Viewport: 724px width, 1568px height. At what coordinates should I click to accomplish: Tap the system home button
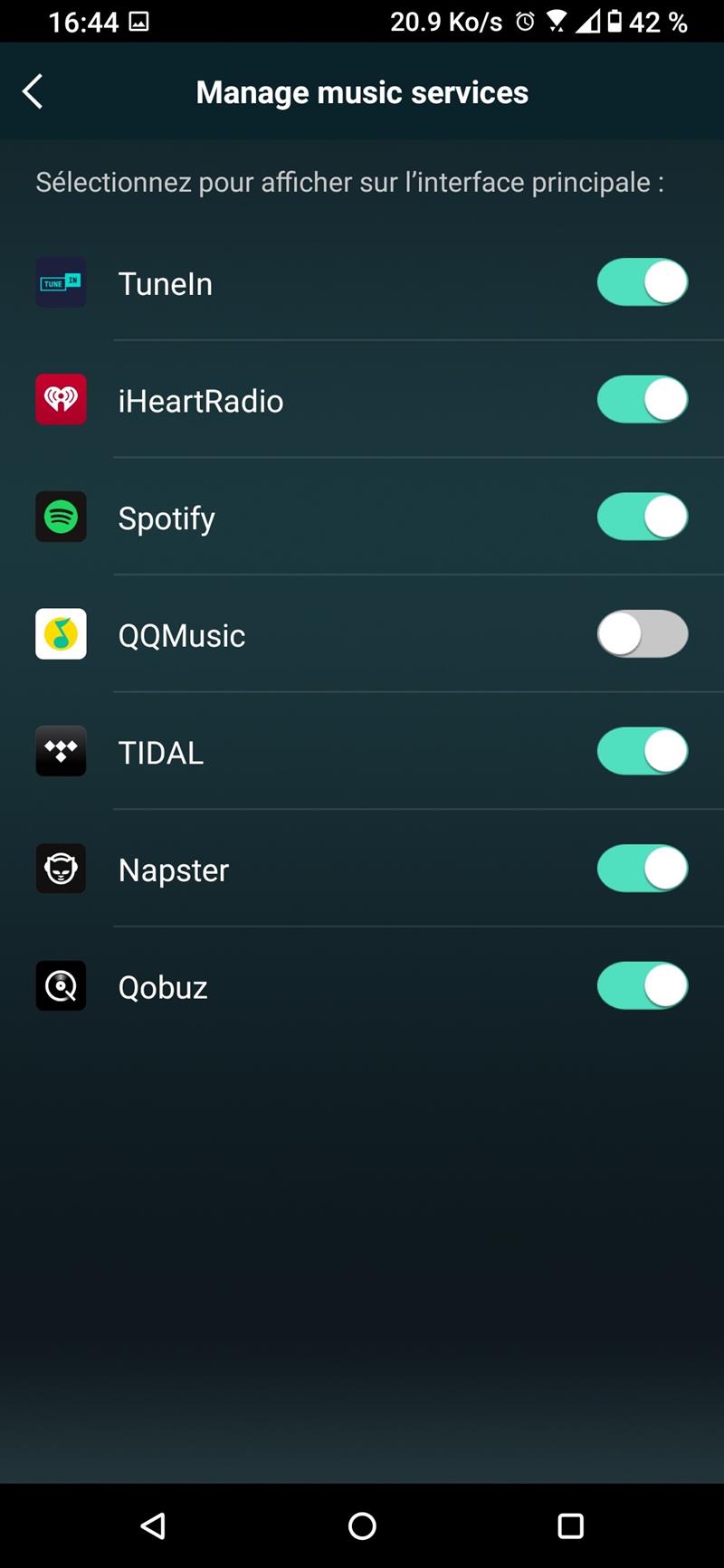(362, 1526)
